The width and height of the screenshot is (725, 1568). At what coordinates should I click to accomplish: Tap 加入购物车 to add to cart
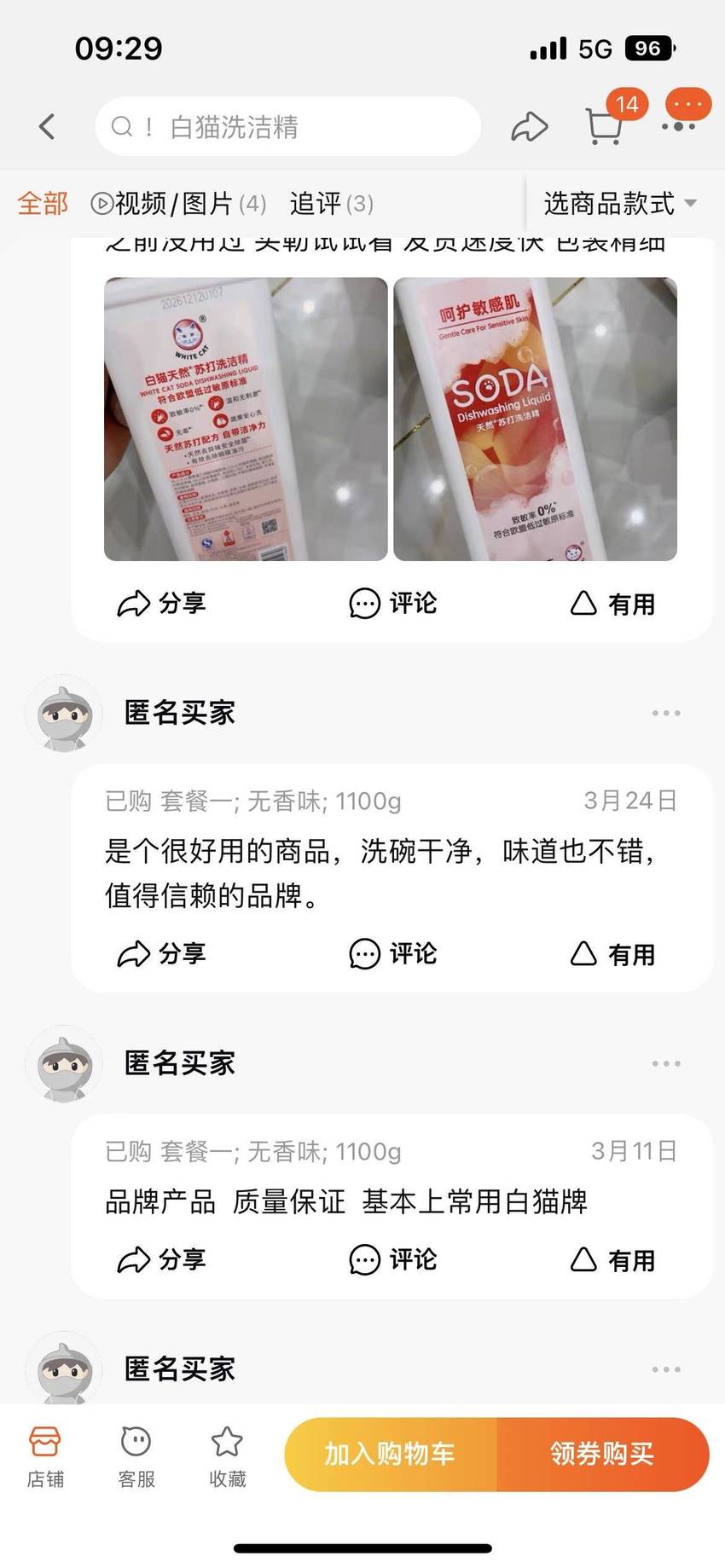(x=390, y=1454)
